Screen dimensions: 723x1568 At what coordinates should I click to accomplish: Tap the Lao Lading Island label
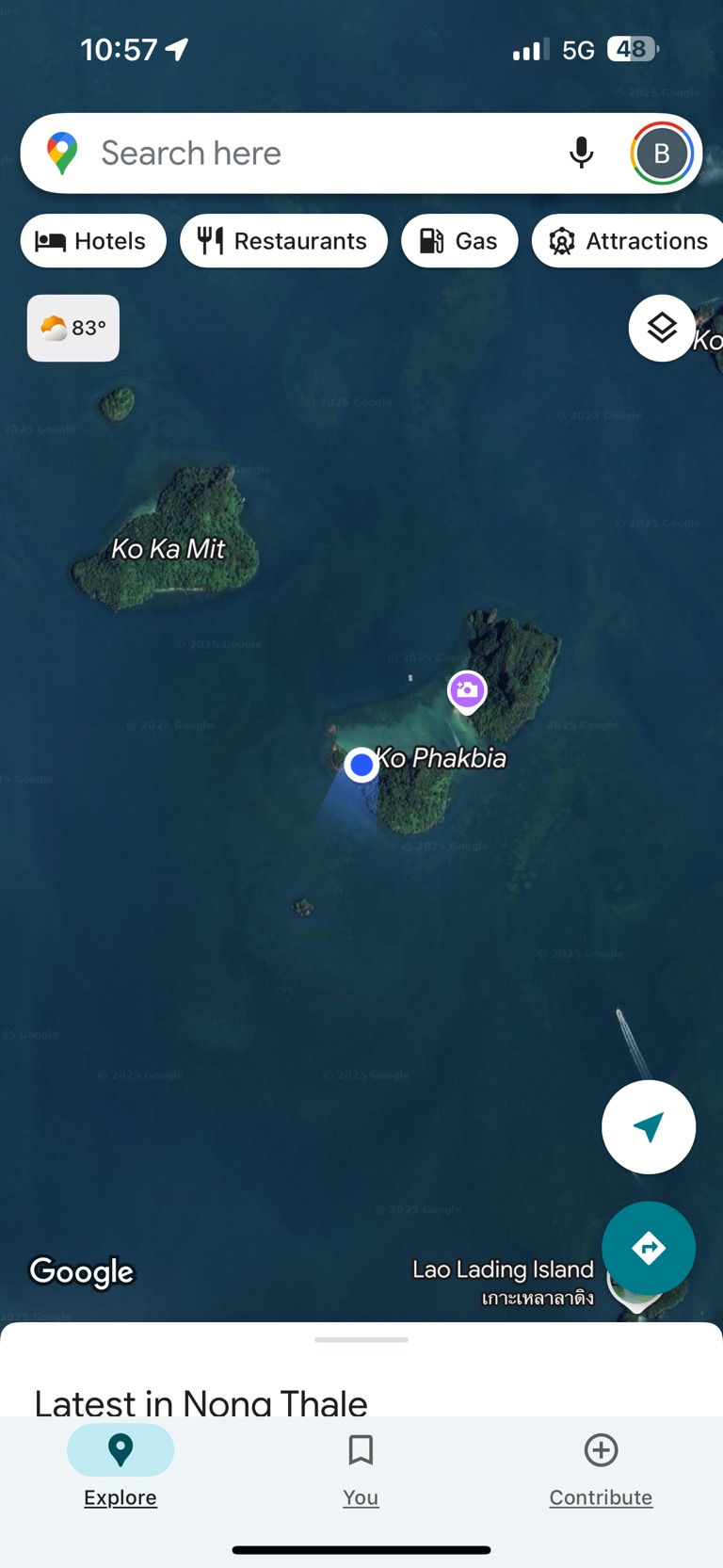click(503, 1270)
